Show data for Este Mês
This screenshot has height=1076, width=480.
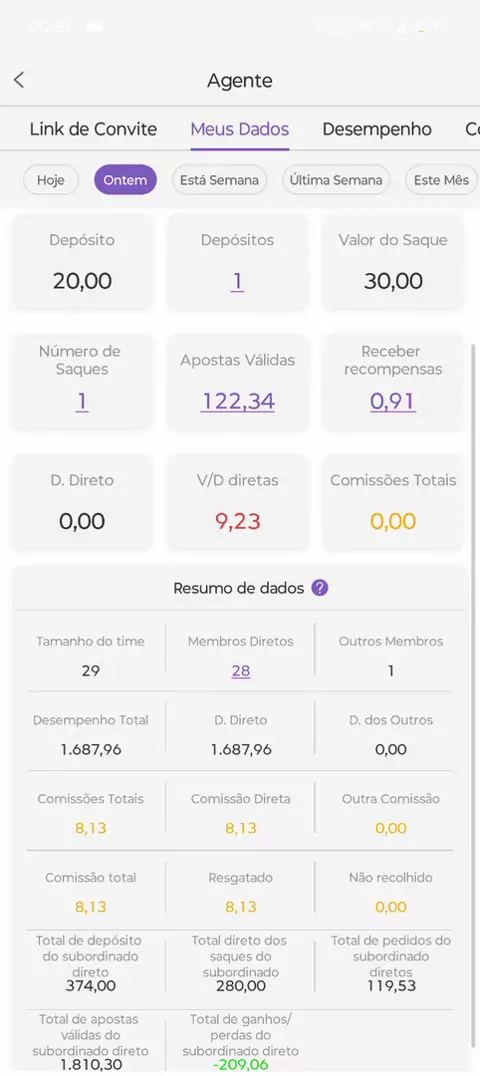coord(441,180)
